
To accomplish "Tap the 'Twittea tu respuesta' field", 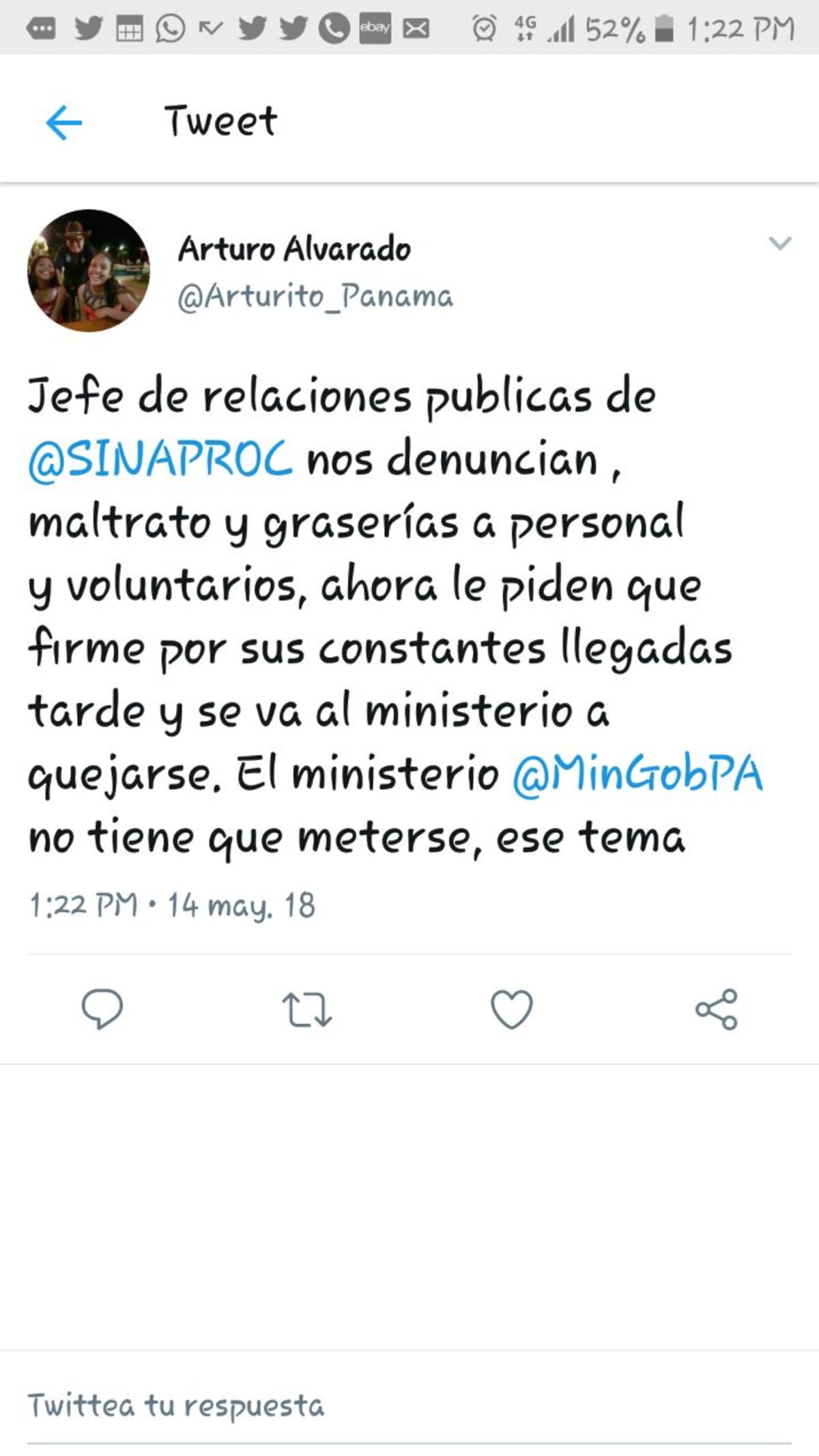I will click(x=409, y=1406).
